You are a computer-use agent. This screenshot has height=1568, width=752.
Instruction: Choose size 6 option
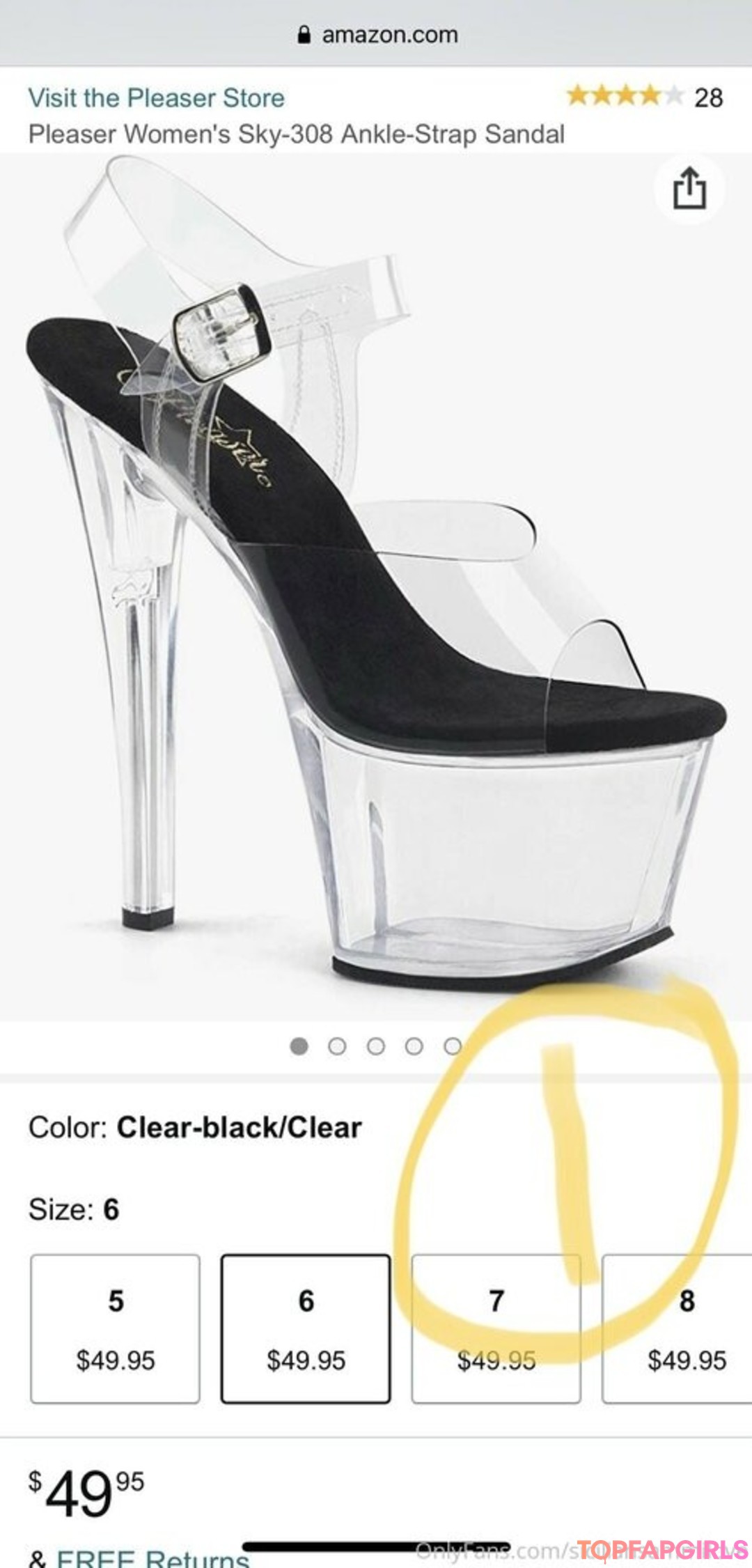pyautogui.click(x=306, y=1328)
